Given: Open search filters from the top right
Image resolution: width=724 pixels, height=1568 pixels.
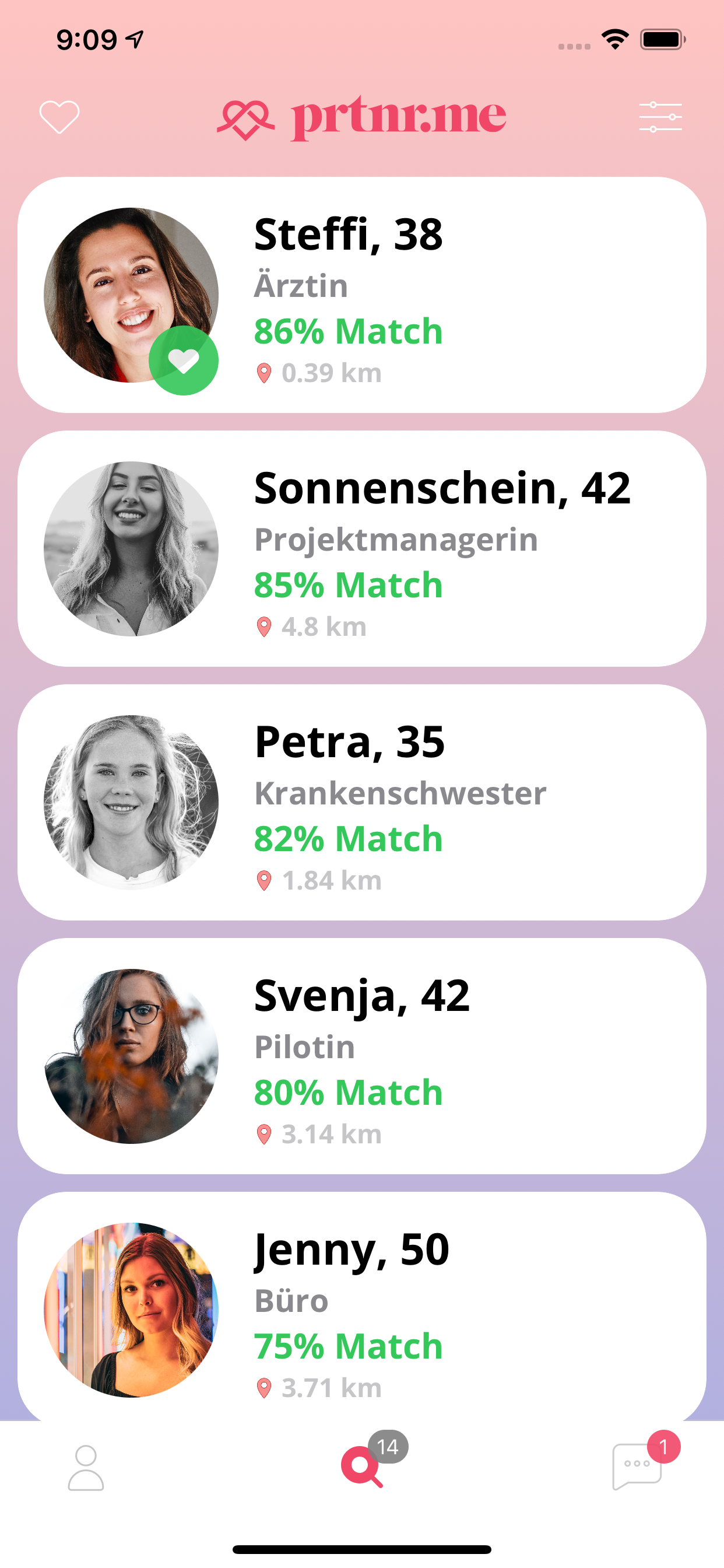Looking at the screenshot, I should tap(660, 116).
